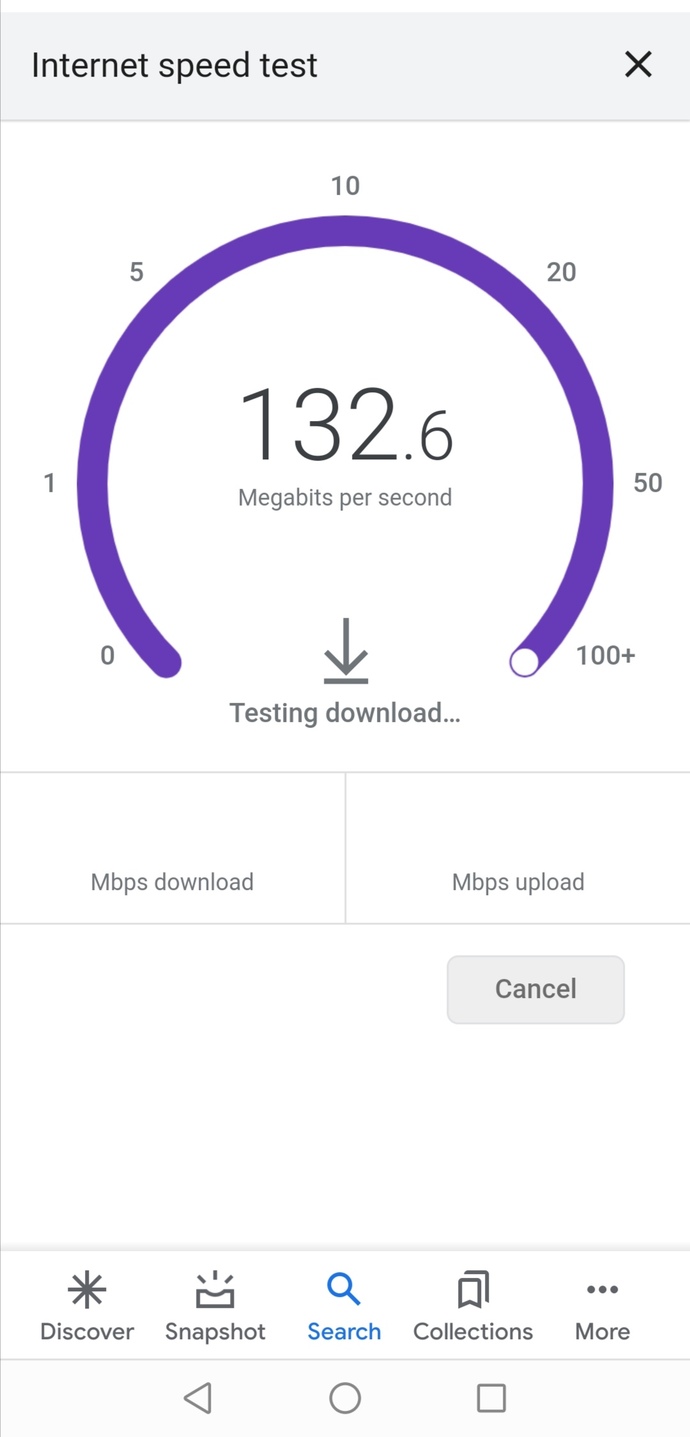Open the Snapshot tab
Viewport: 690px width, 1437px height.
[215, 1305]
